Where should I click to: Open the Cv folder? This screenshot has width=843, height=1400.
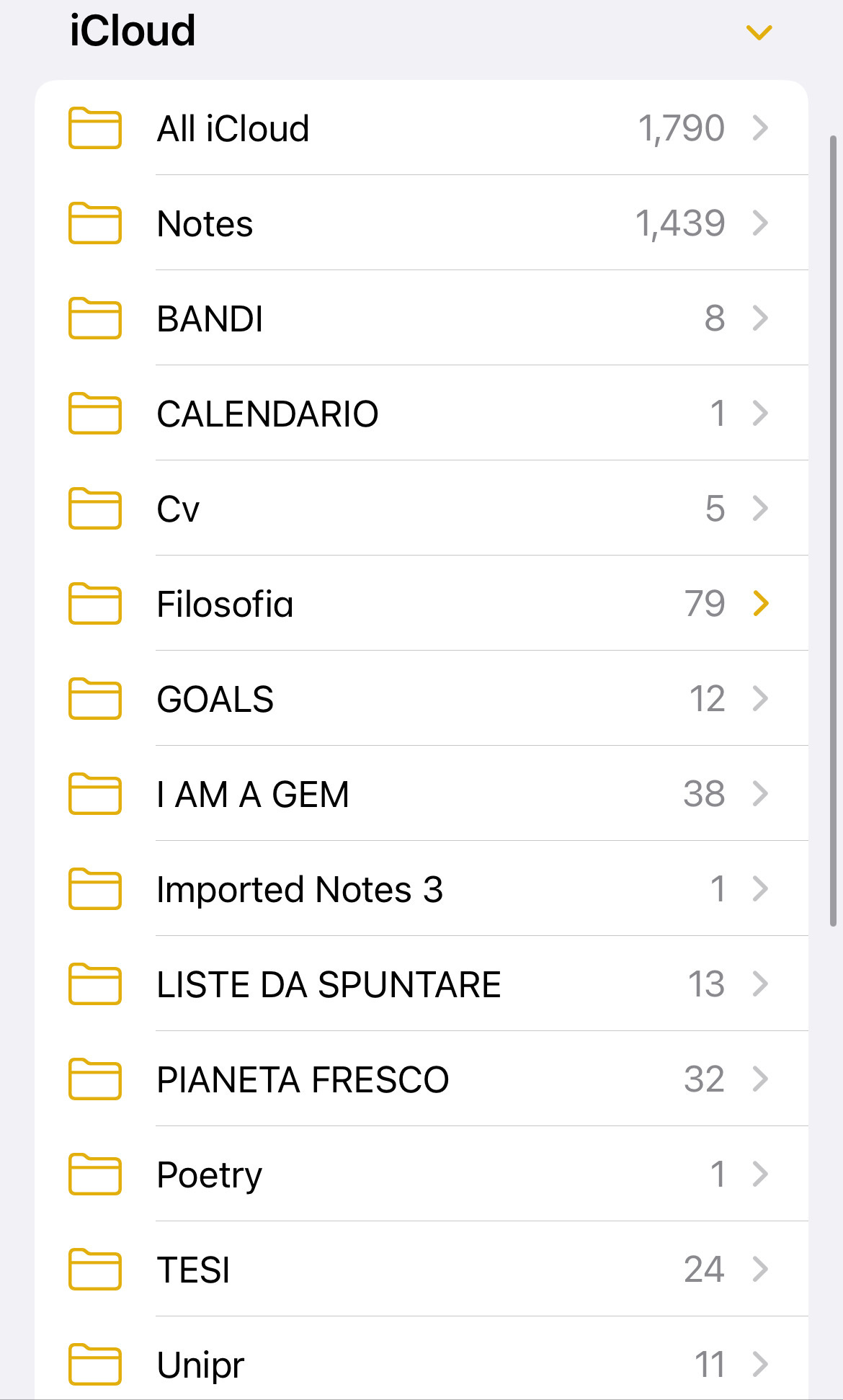coord(421,508)
